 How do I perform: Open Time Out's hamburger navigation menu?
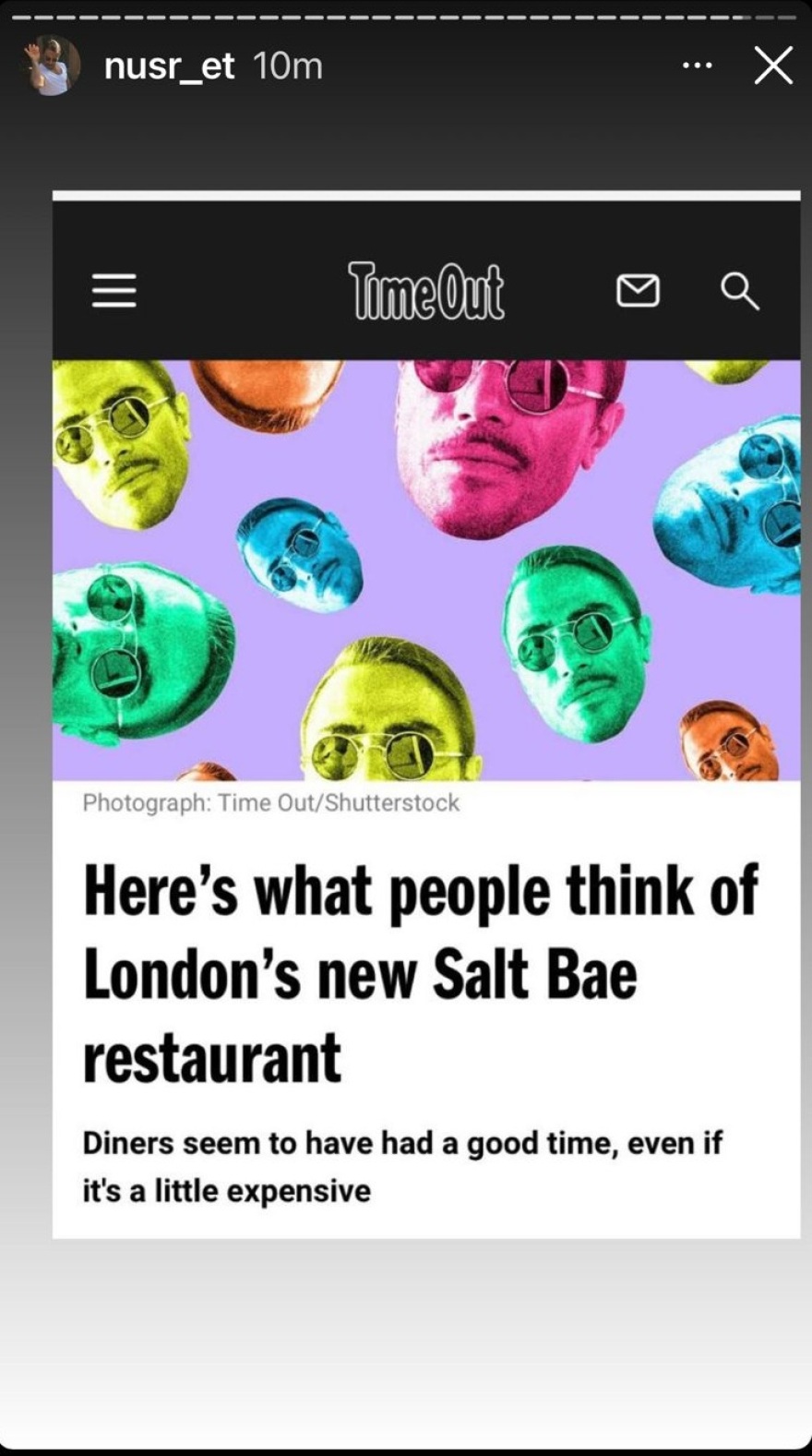click(113, 291)
